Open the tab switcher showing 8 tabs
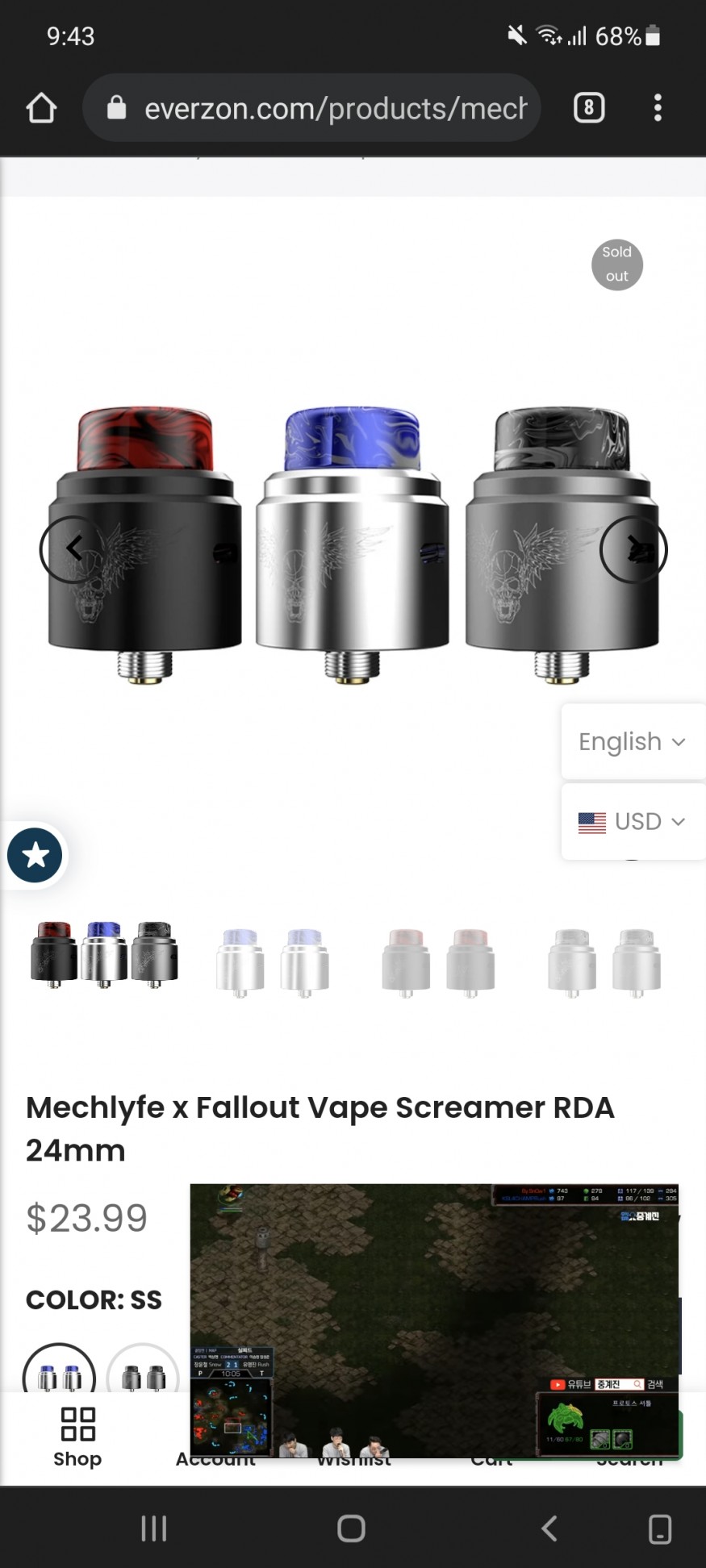The width and height of the screenshot is (706, 1568). [589, 108]
